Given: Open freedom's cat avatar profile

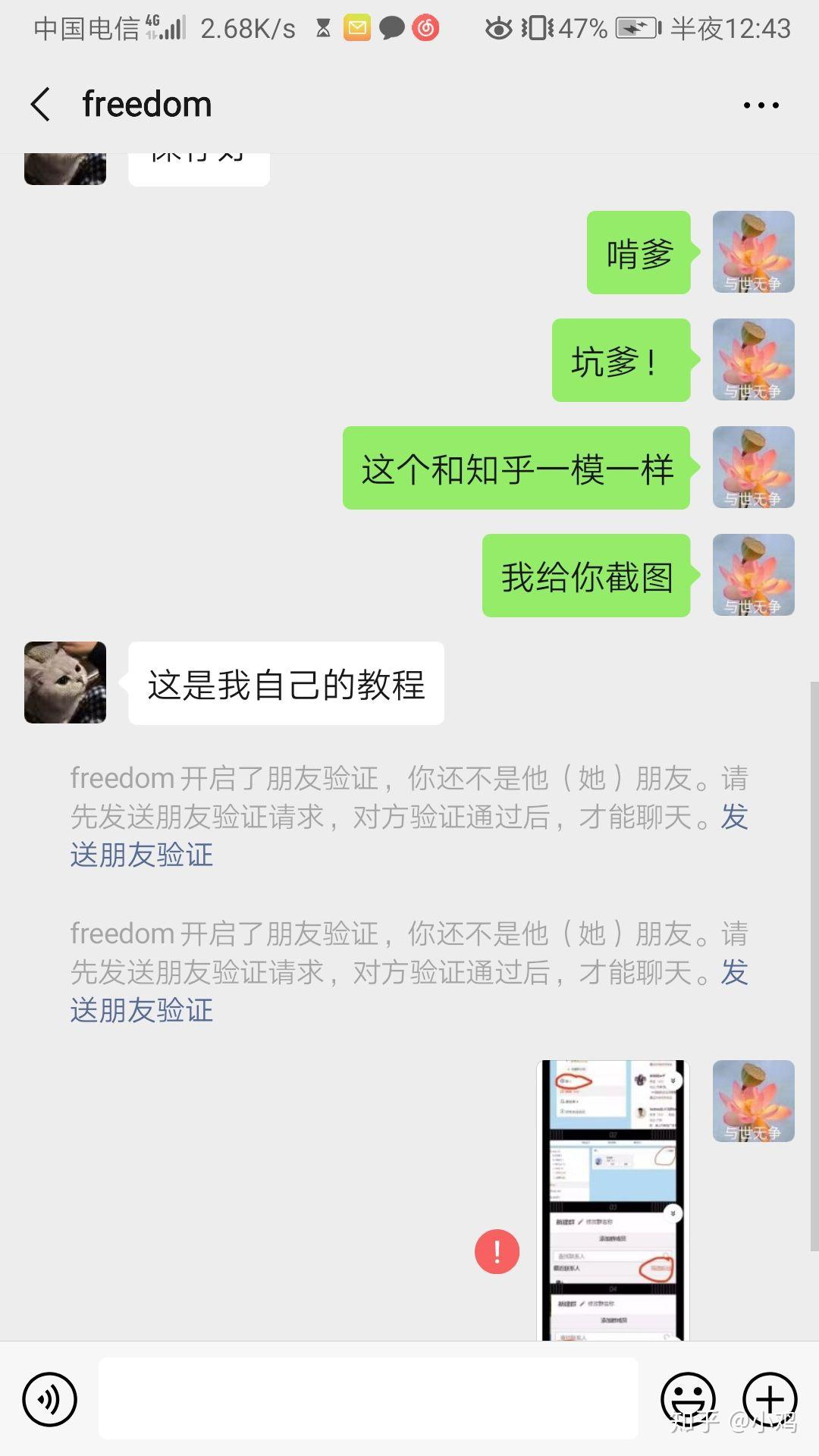Looking at the screenshot, I should 65,682.
